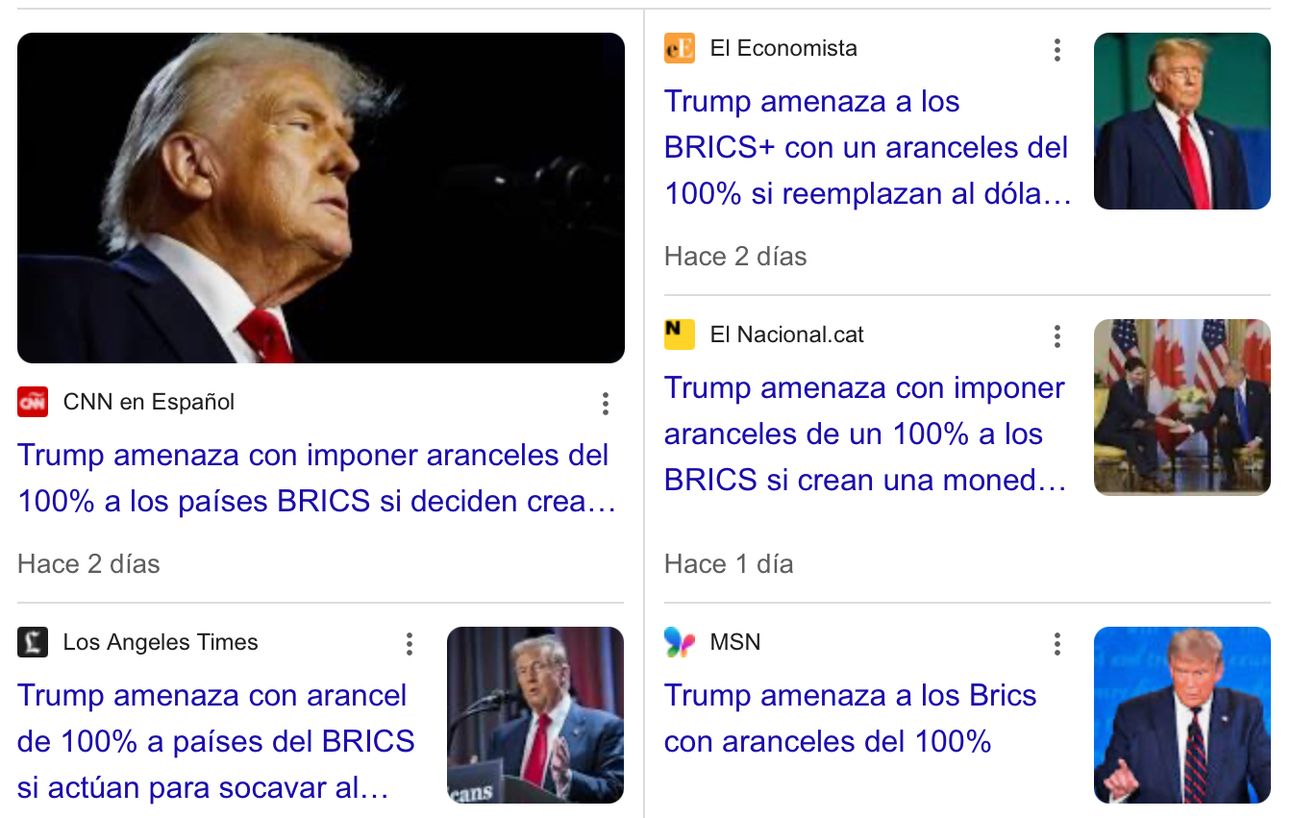The height and width of the screenshot is (818, 1292).
Task: Open more options for CNN en Español result
Action: click(605, 404)
